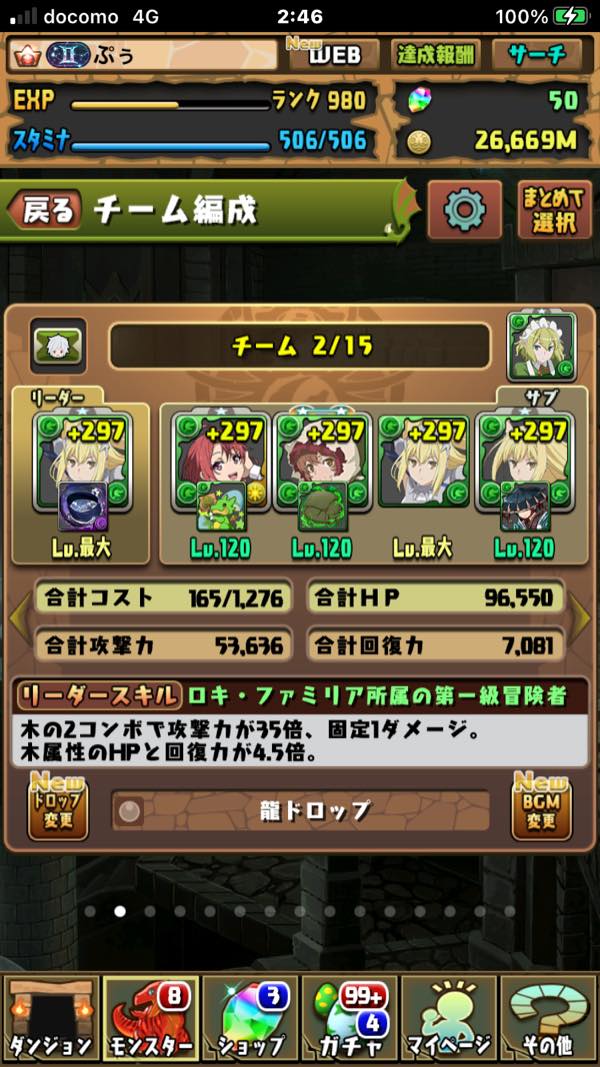Switch to the モンスター tab
The image size is (600, 1067).
pyautogui.click(x=150, y=1020)
